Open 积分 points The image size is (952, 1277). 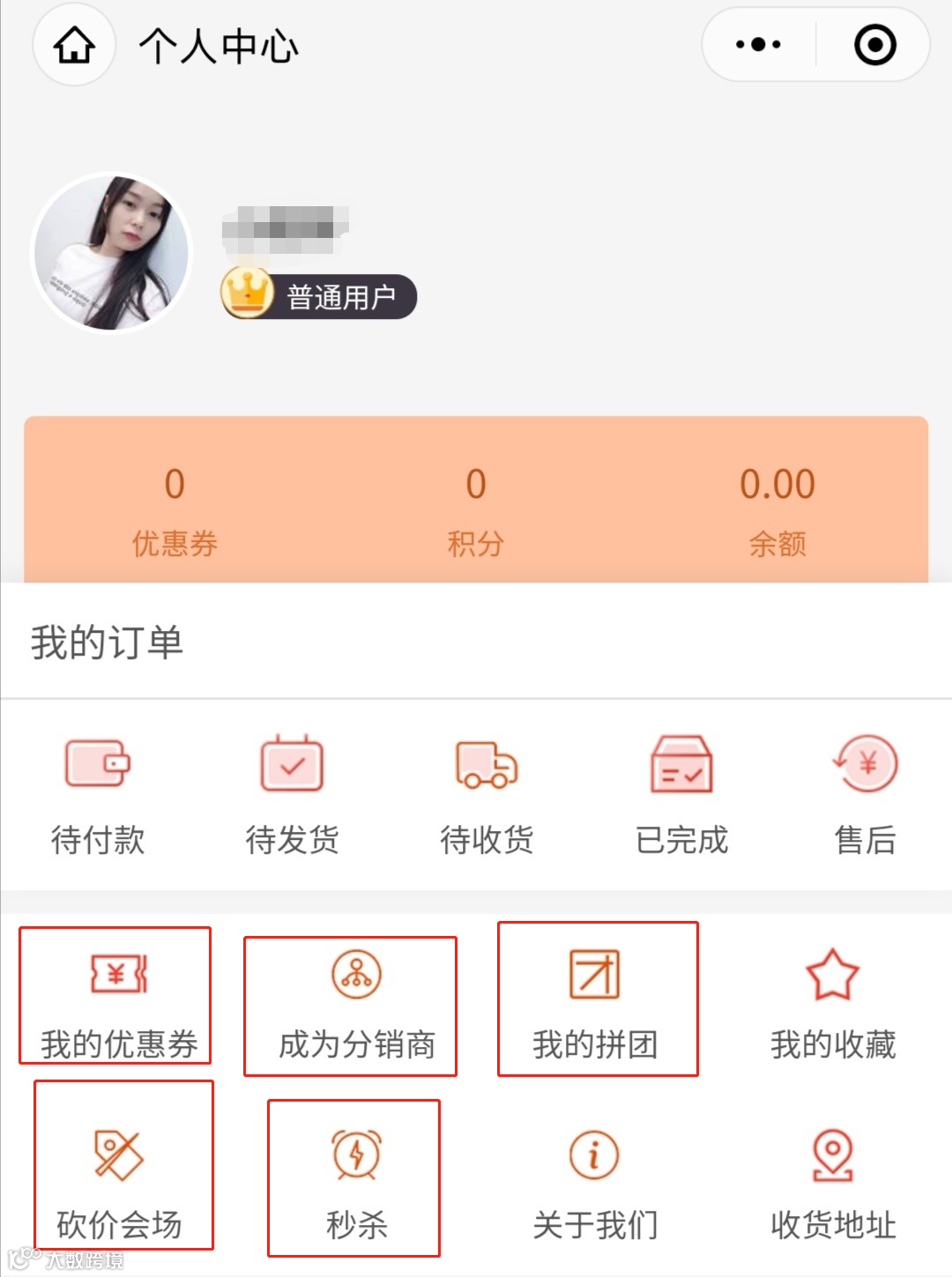(x=476, y=509)
